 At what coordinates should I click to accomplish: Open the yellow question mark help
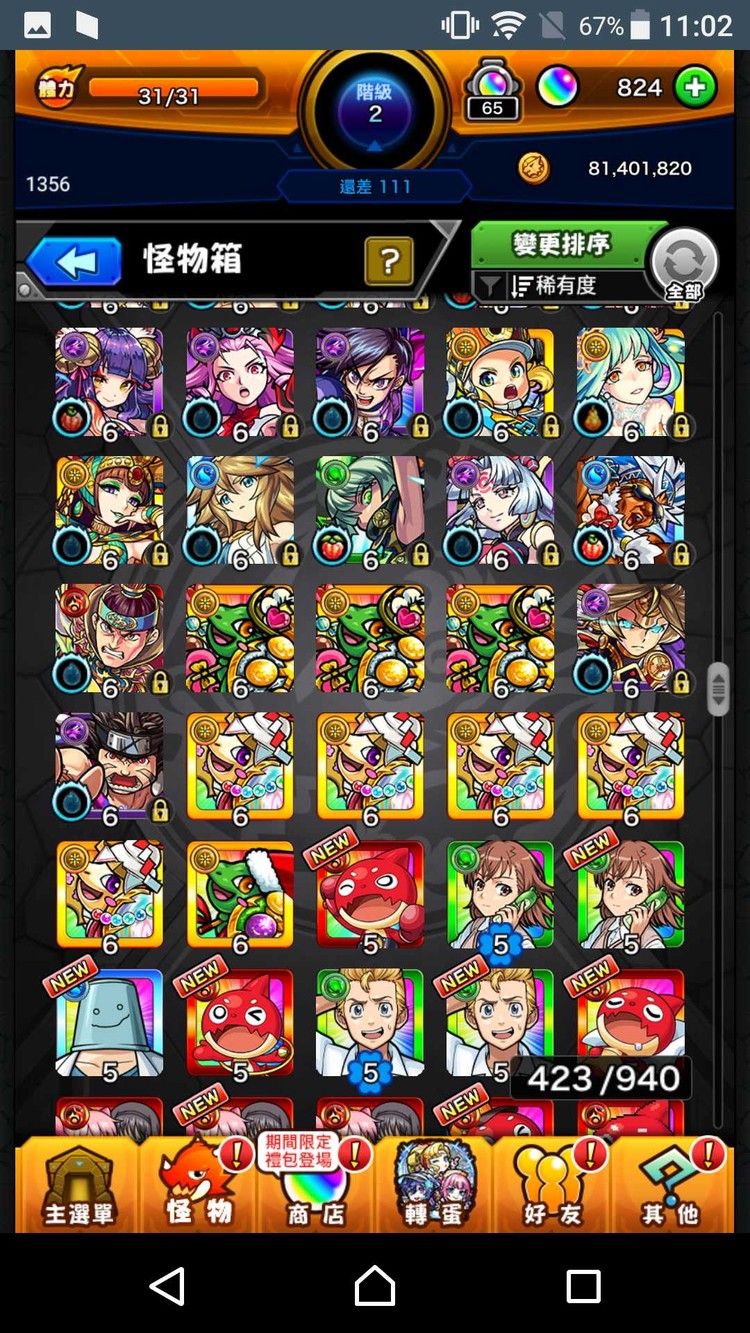pos(389,262)
